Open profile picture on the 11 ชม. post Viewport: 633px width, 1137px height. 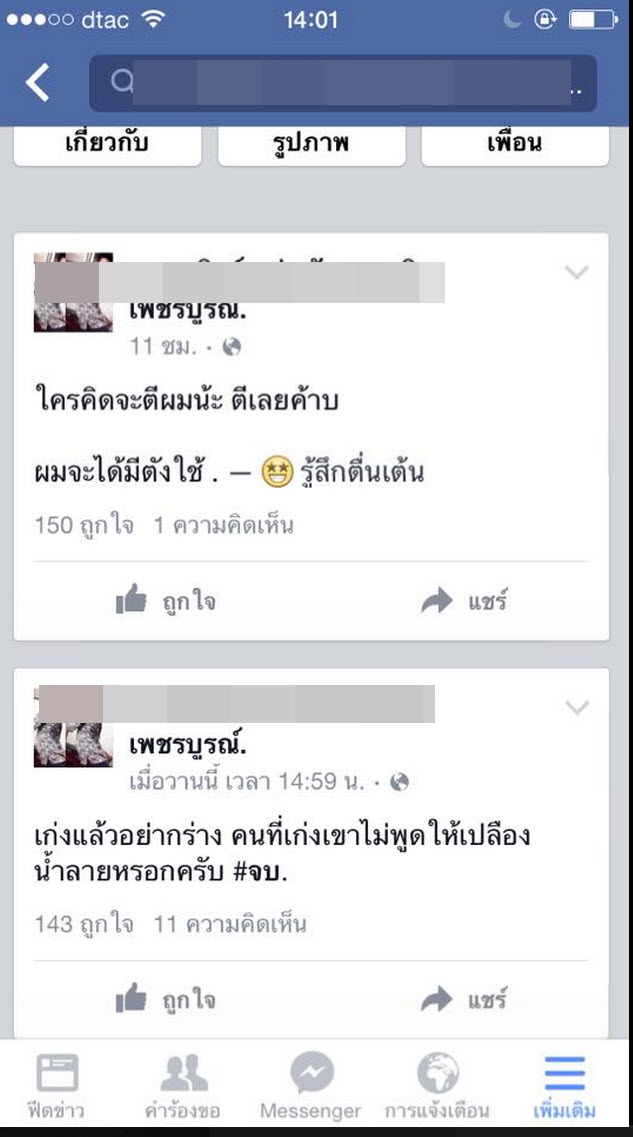(x=73, y=293)
